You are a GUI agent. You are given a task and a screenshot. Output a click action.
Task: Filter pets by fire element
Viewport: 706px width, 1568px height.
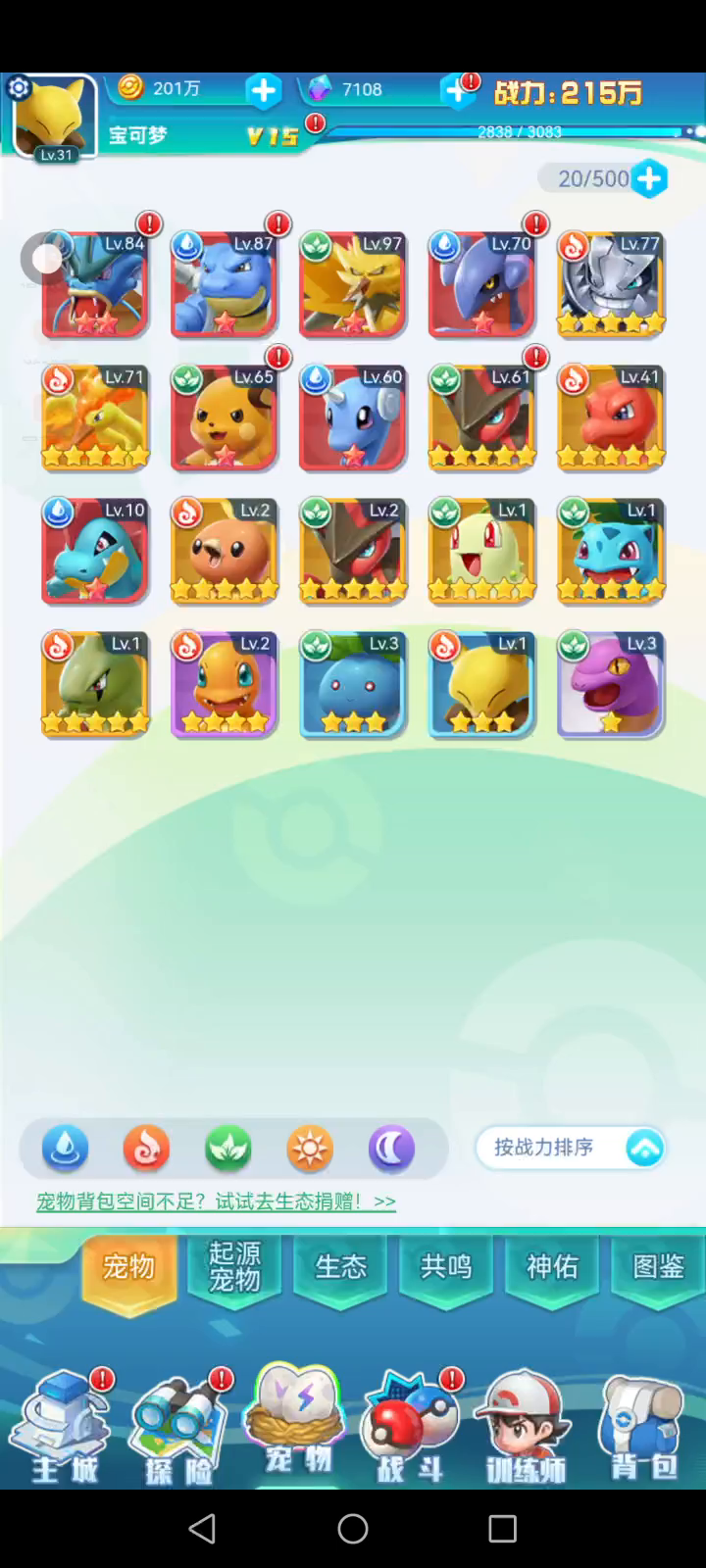[x=146, y=1149]
